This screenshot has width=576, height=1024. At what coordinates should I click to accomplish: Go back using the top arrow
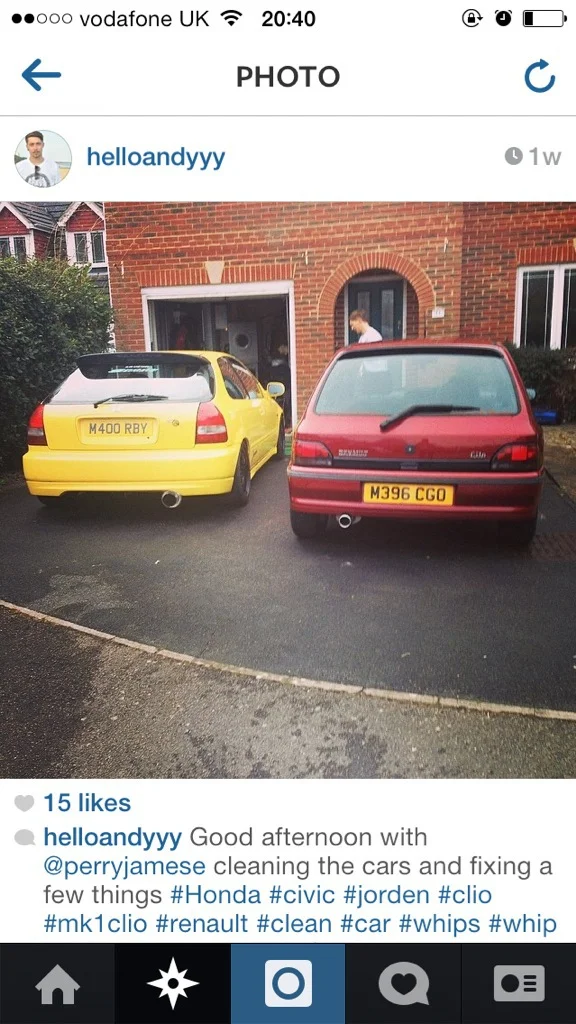pos(41,75)
